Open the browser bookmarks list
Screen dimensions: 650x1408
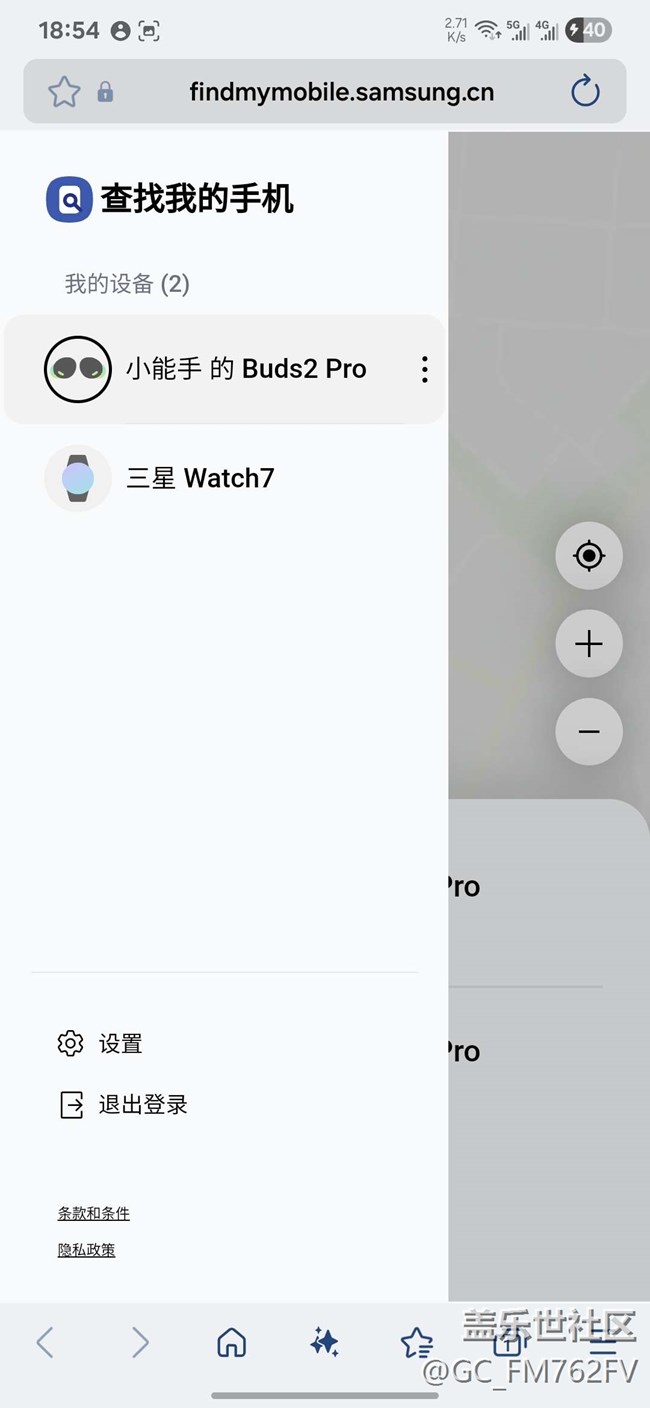point(416,1342)
